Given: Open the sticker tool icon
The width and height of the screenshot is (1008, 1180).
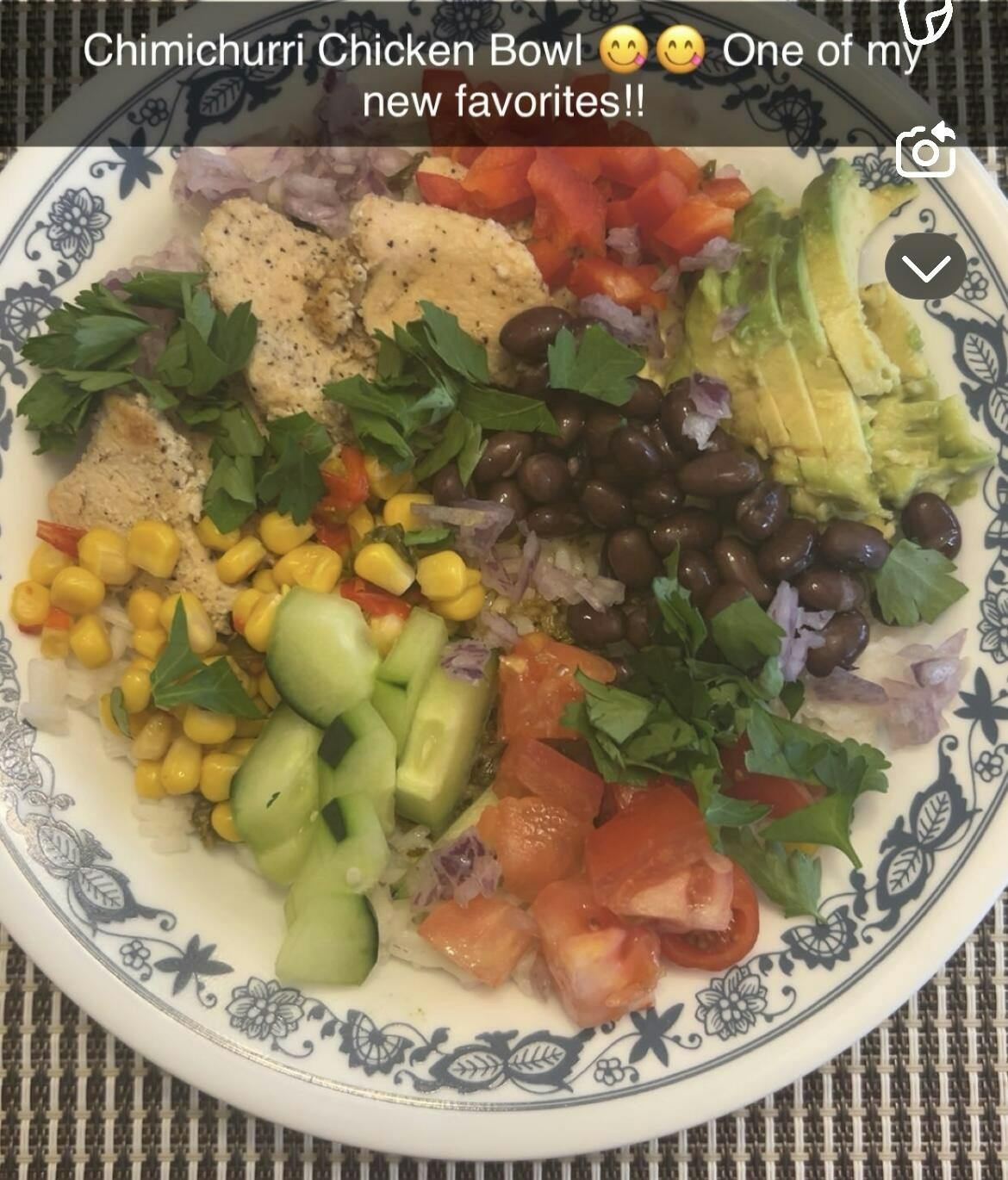Looking at the screenshot, I should 925,19.
